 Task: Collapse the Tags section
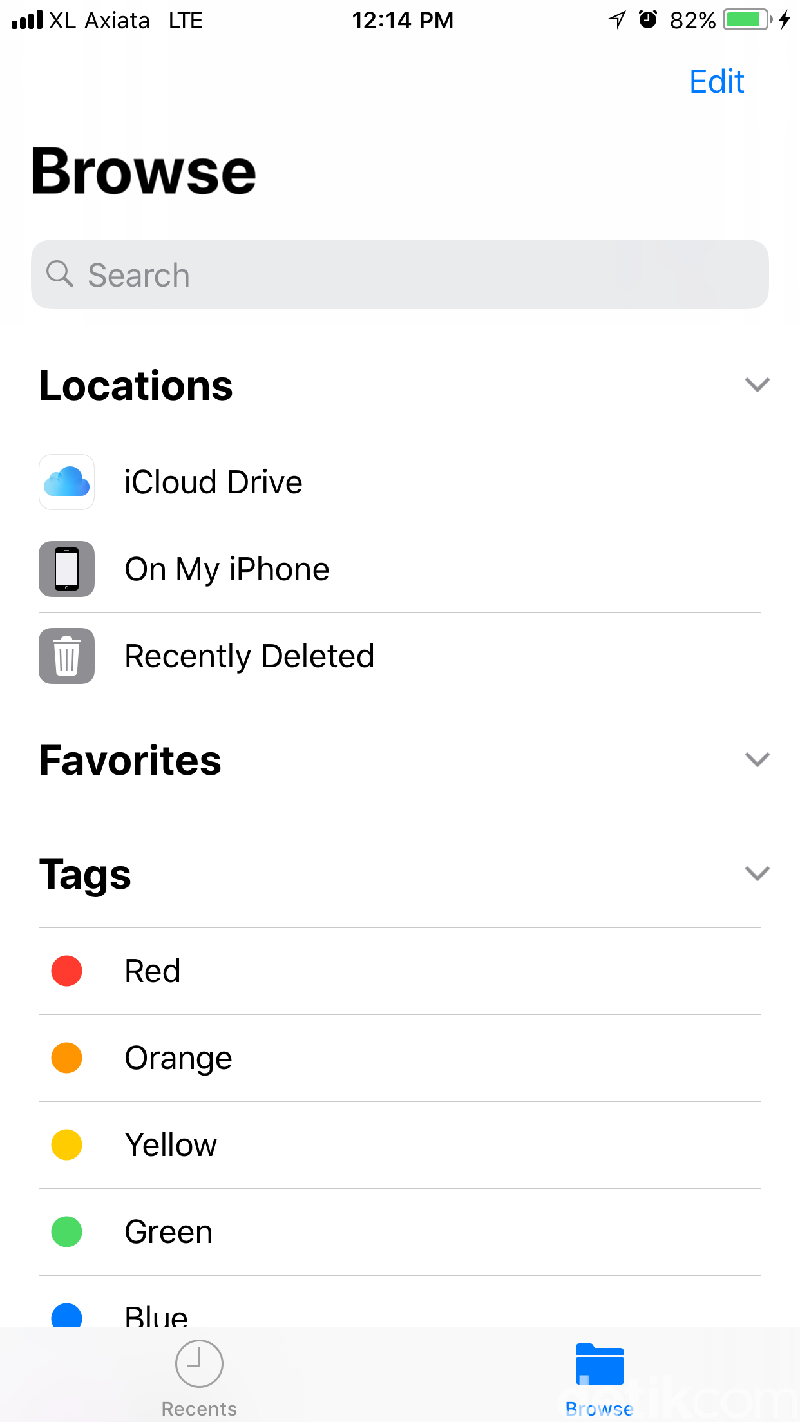(x=757, y=874)
